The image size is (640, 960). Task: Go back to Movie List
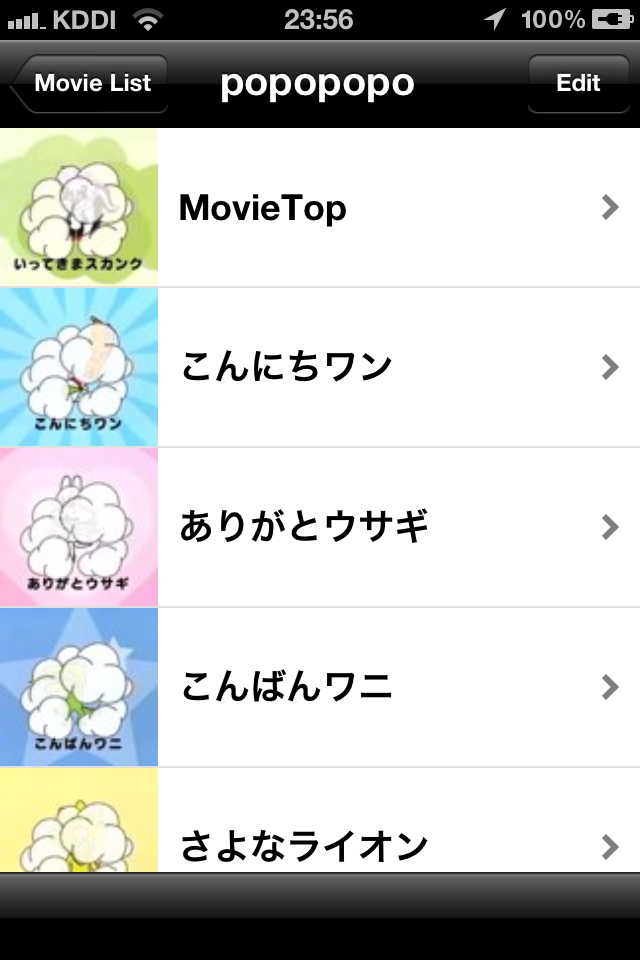(91, 83)
